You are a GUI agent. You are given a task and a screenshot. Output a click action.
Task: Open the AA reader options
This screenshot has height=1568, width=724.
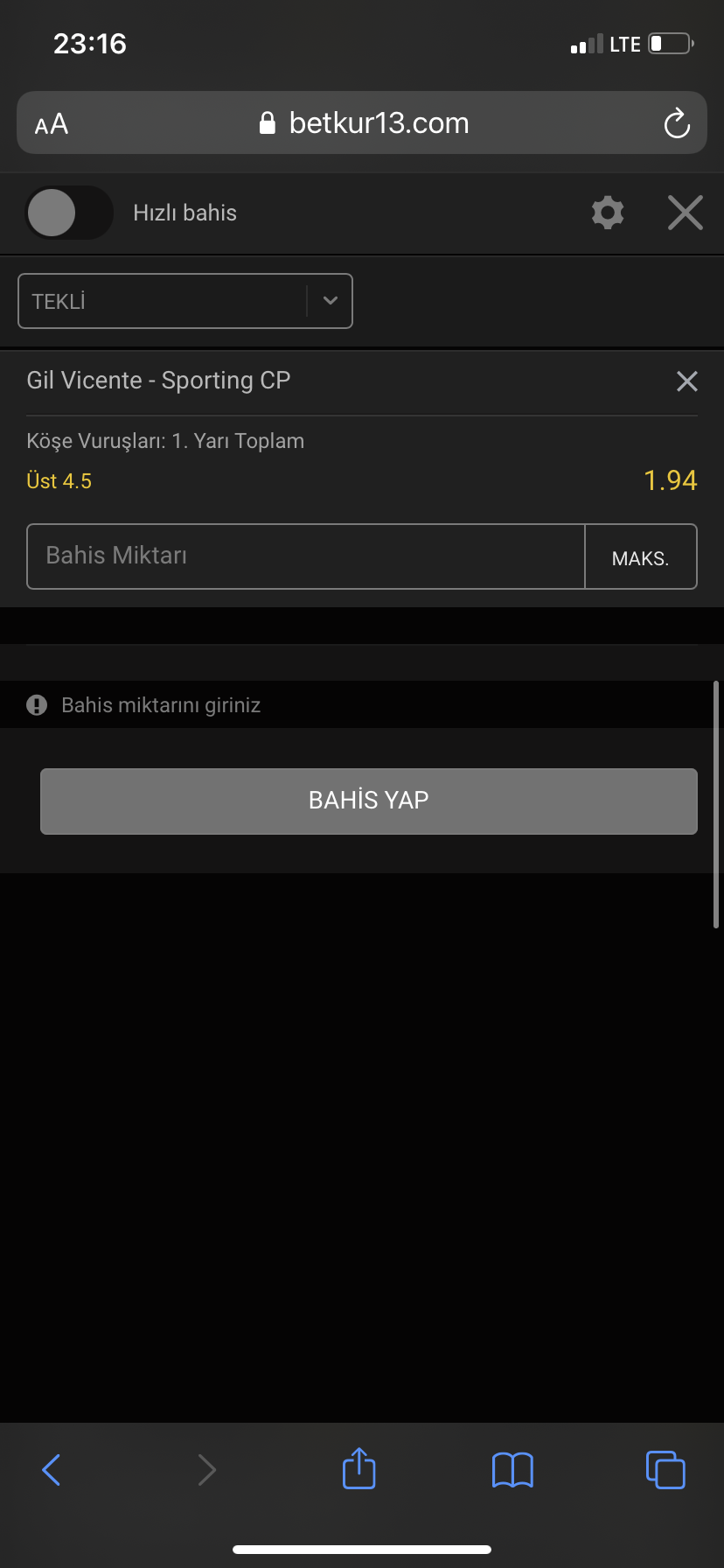pyautogui.click(x=52, y=123)
